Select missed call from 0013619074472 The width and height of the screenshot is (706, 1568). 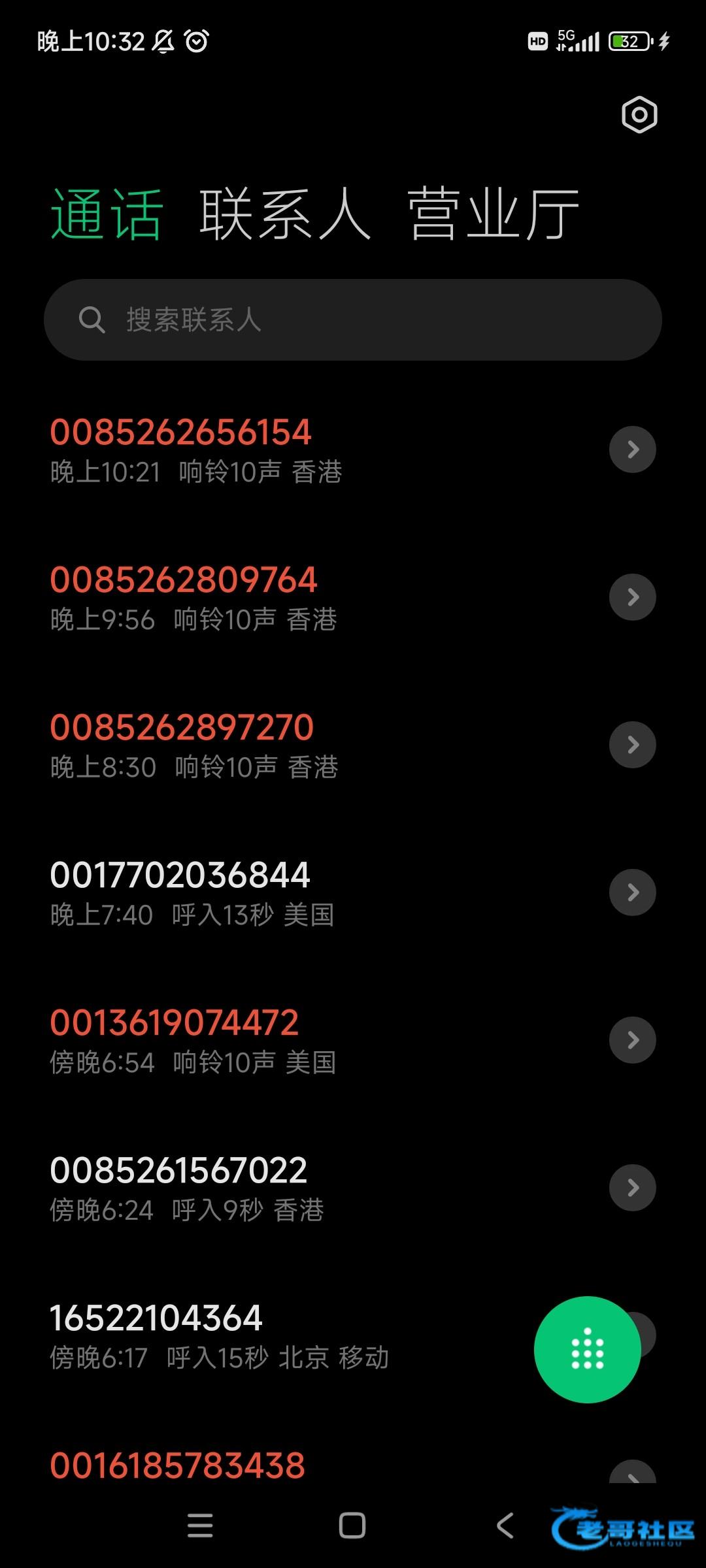[196, 1040]
